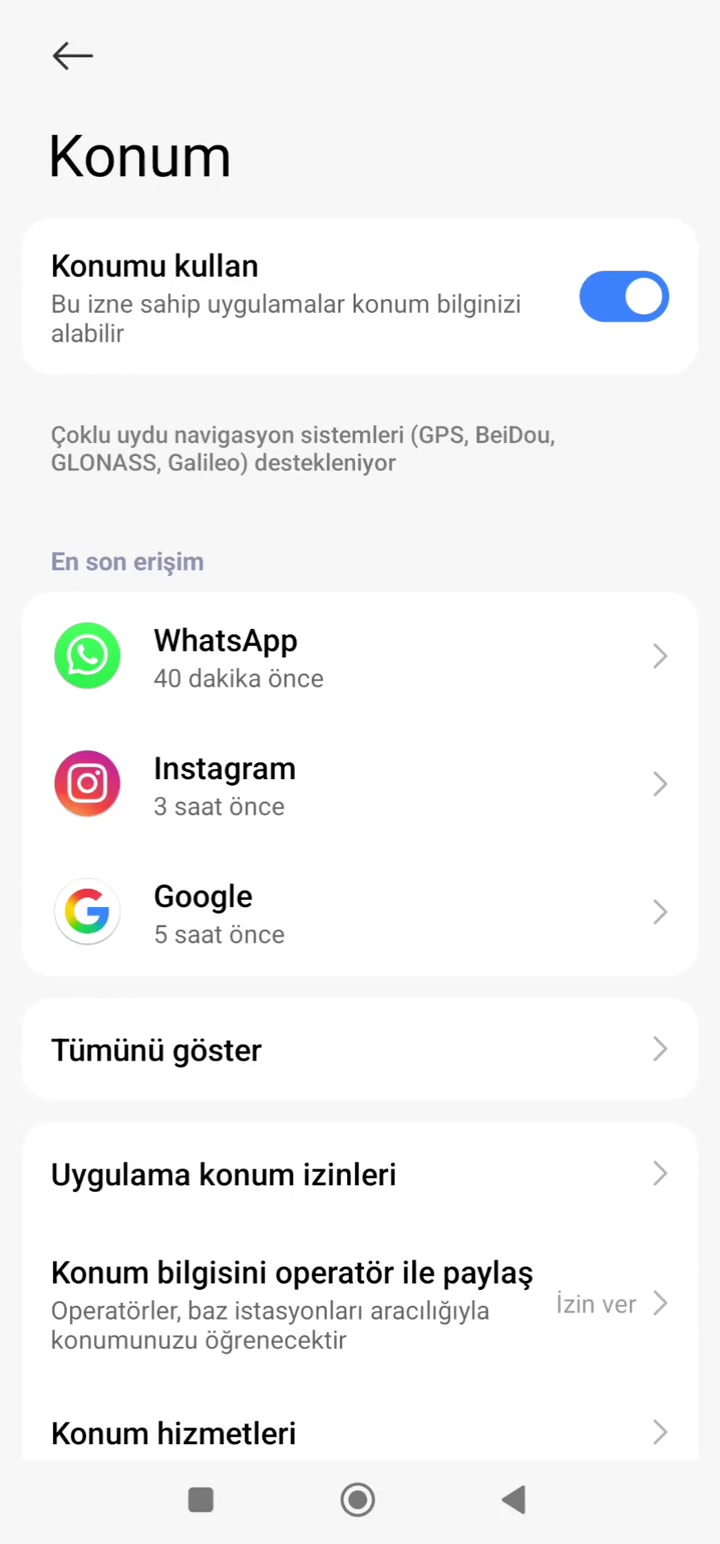This screenshot has height=1544, width=720.
Task: Open Google location access details
Action: pos(360,913)
